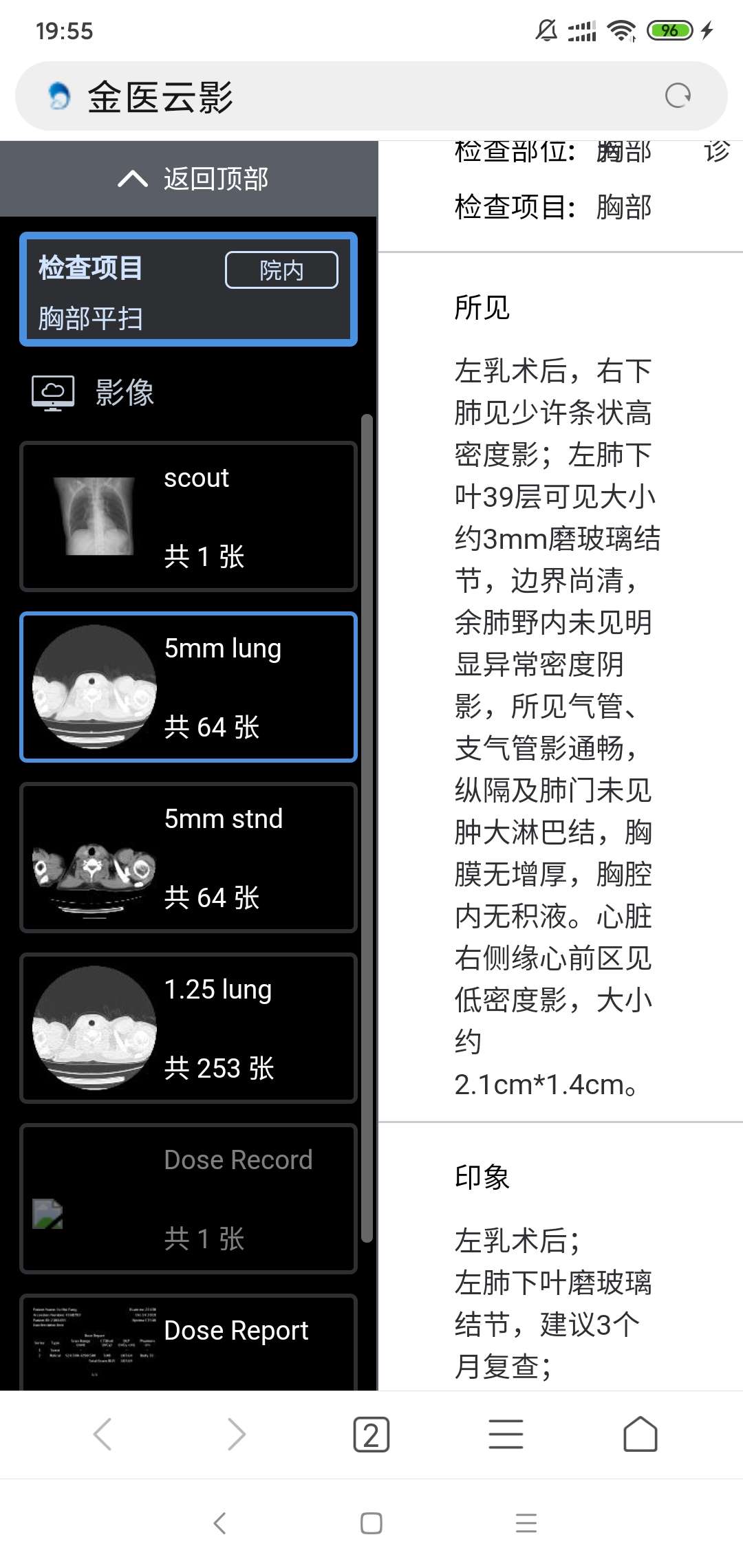Viewport: 743px width, 1568px height.
Task: Select the 5mm lung series
Action: coord(187,686)
